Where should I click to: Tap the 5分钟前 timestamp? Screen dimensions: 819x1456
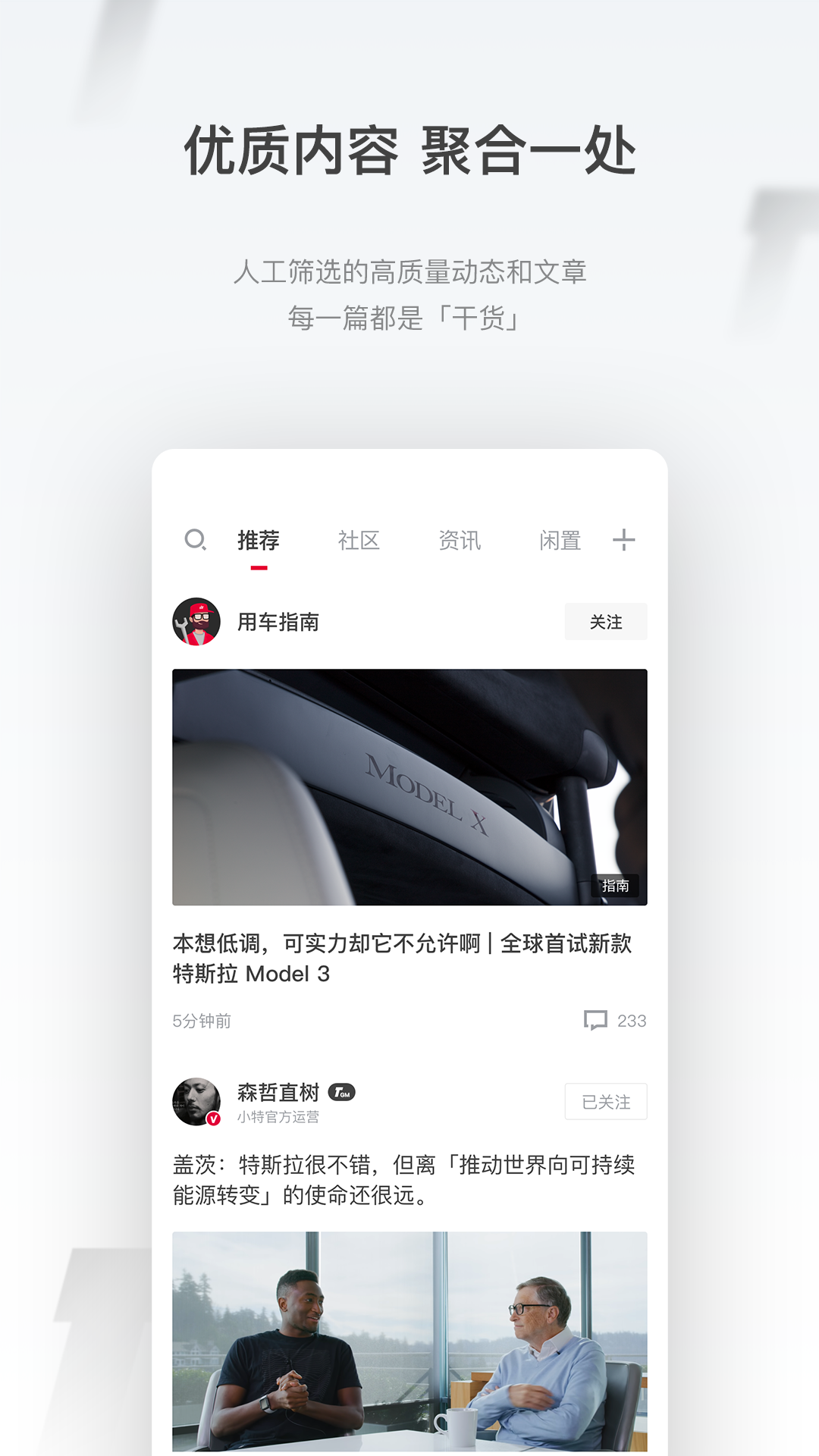pos(202,1021)
